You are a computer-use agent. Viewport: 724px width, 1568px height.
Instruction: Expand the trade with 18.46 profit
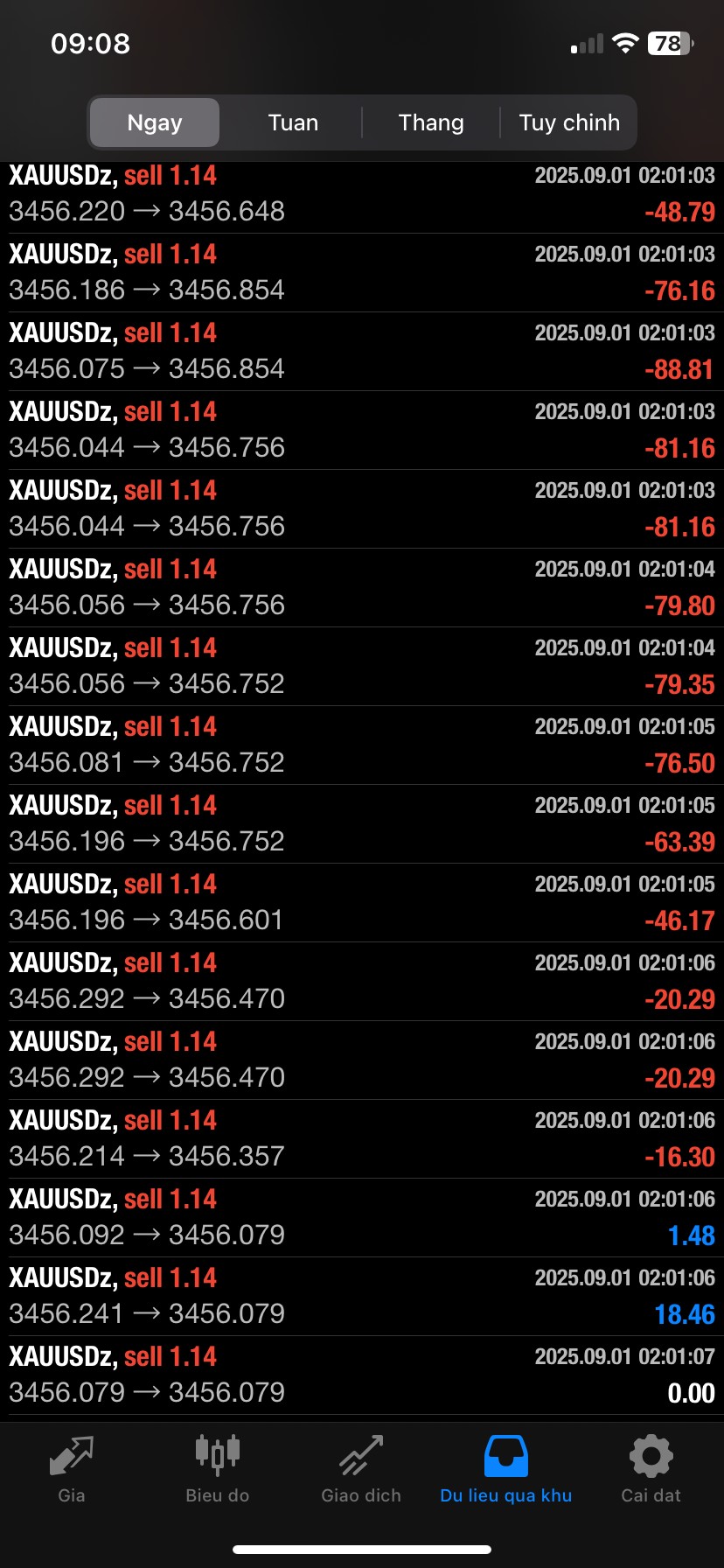tap(362, 1297)
